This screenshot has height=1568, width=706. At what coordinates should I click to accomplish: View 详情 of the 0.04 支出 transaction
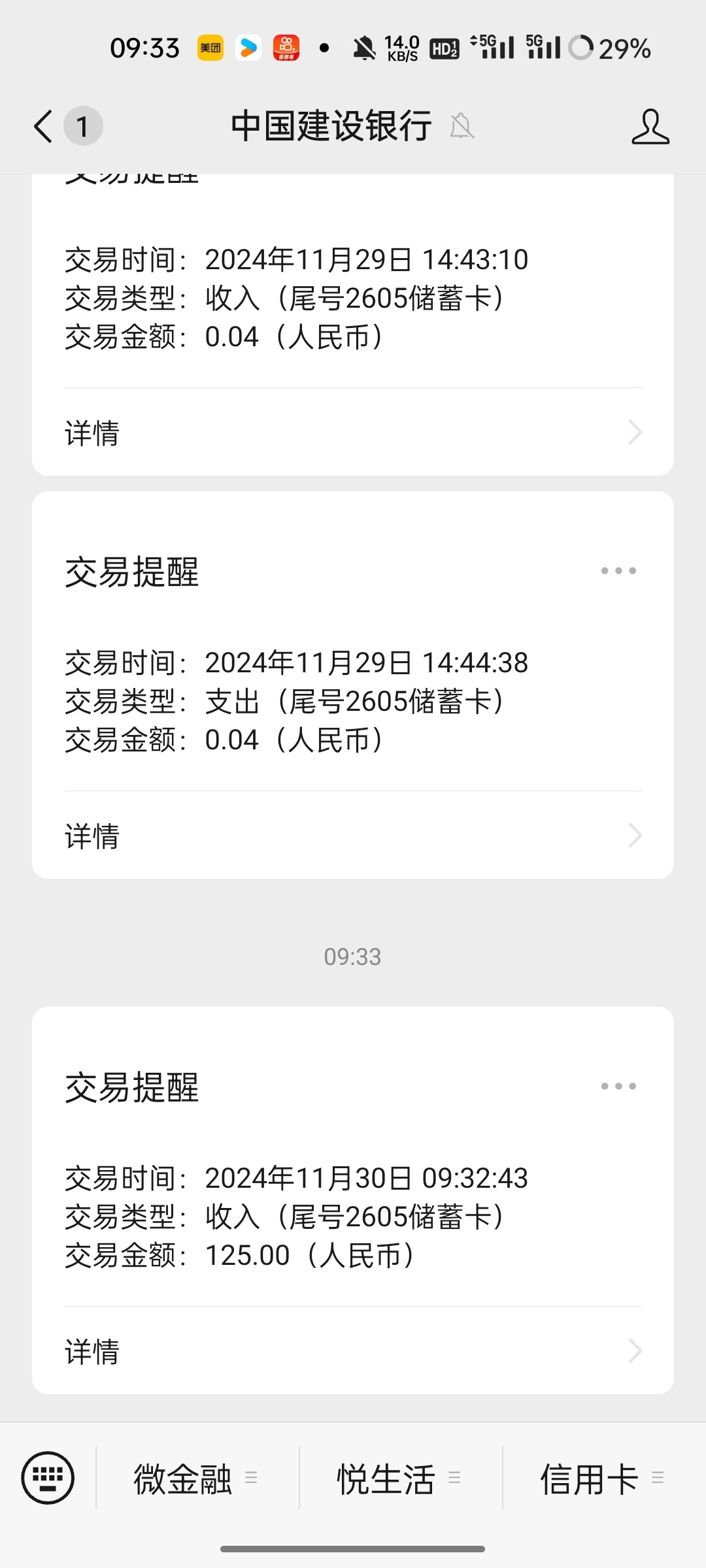(x=353, y=836)
